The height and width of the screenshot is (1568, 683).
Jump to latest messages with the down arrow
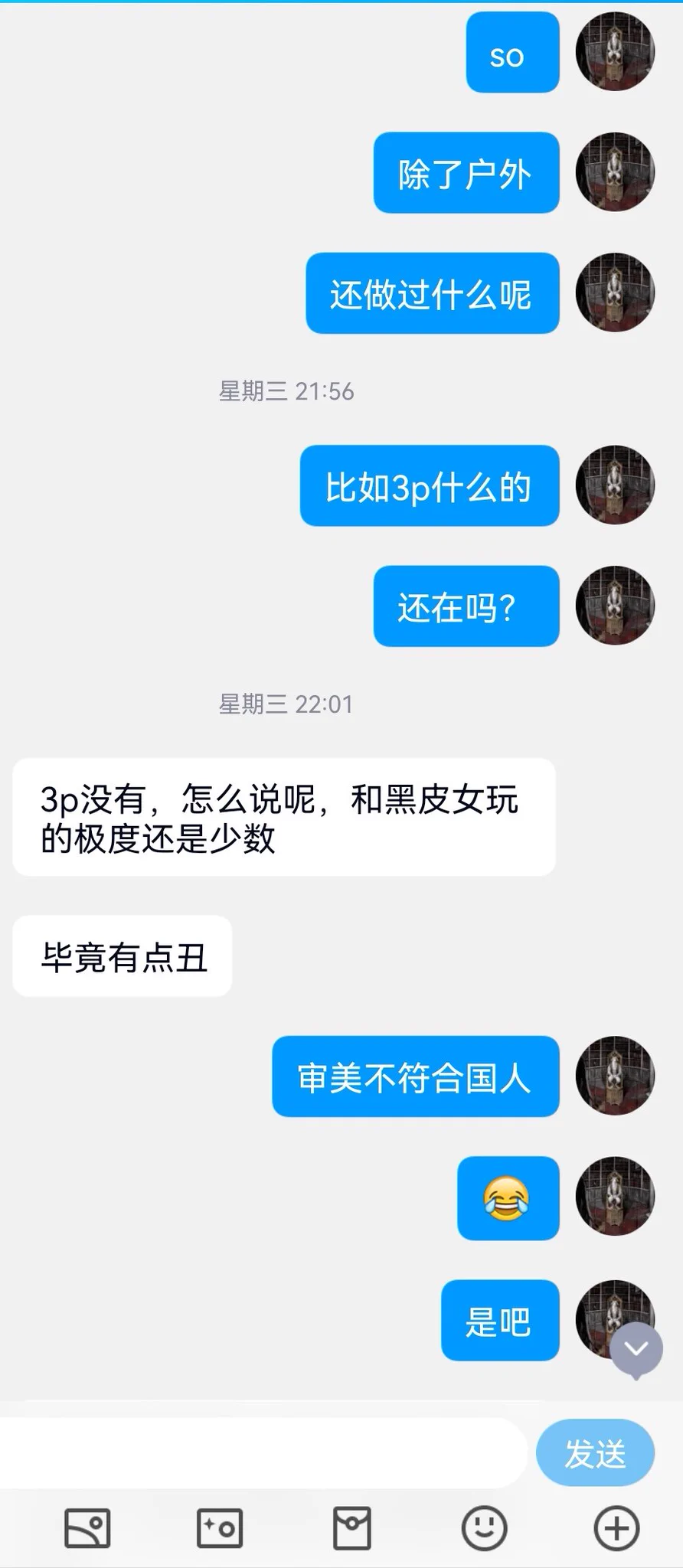tap(636, 1349)
